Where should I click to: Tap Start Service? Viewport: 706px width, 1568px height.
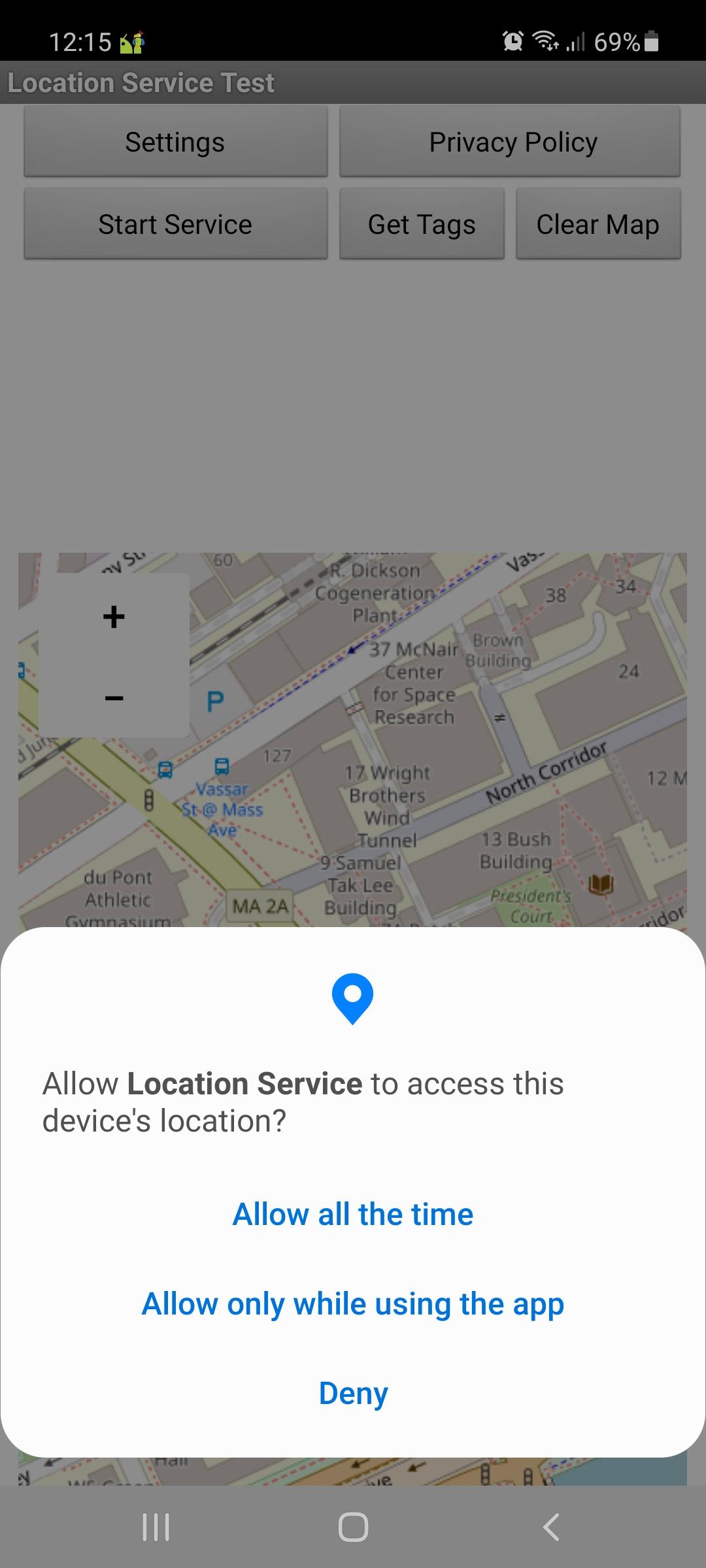click(x=175, y=224)
